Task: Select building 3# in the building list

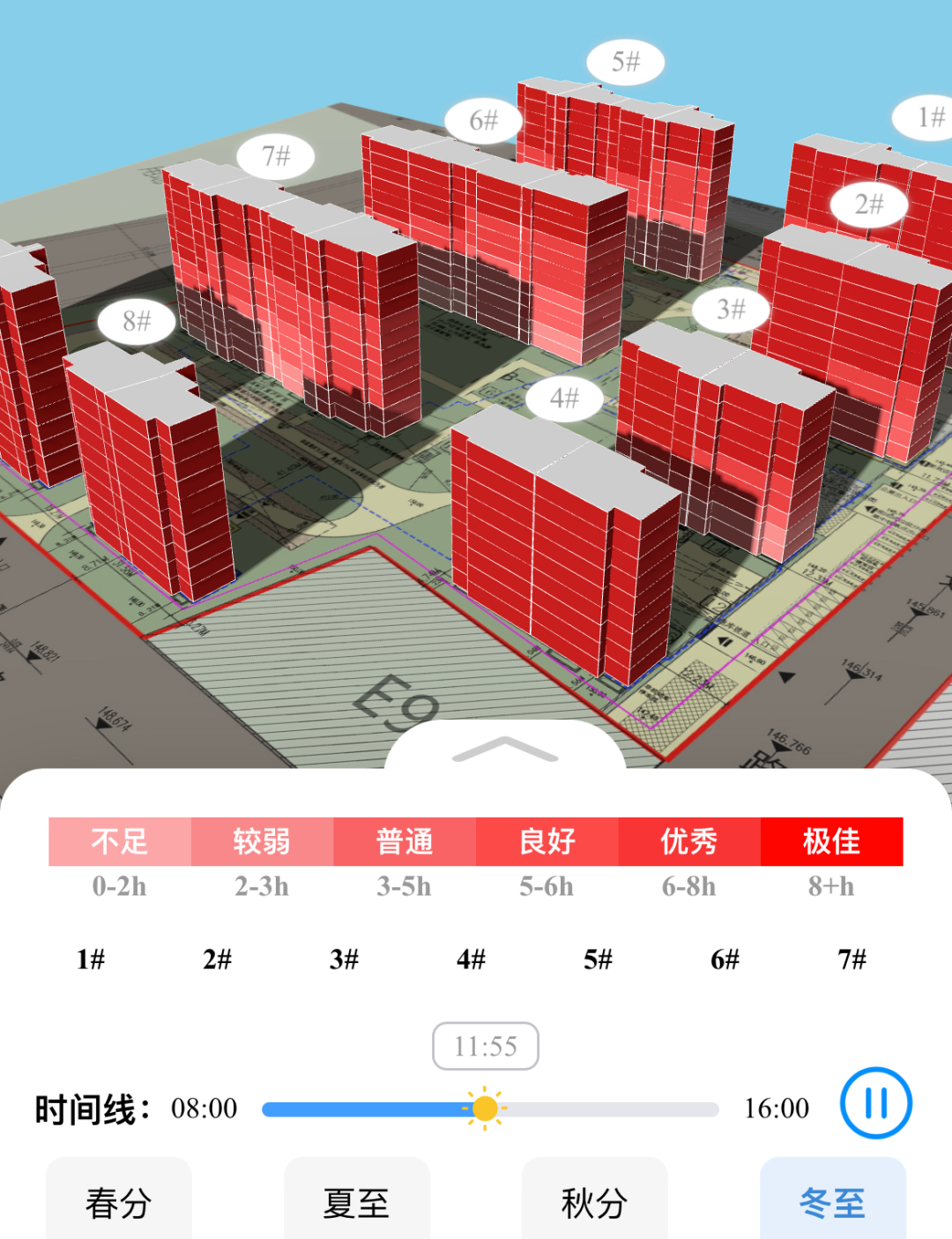Action: coord(345,959)
